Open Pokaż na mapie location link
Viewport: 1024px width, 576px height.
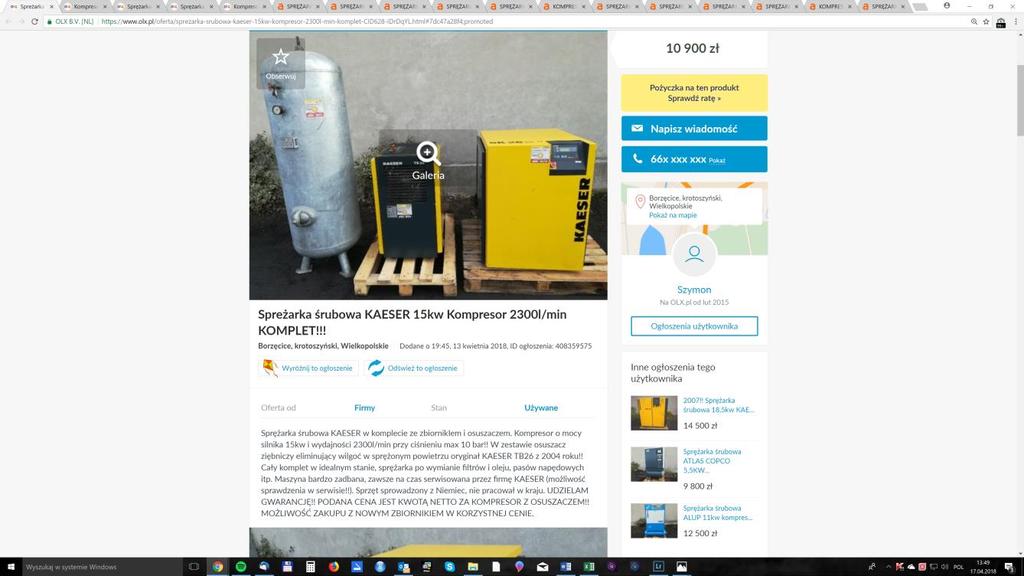(x=672, y=215)
